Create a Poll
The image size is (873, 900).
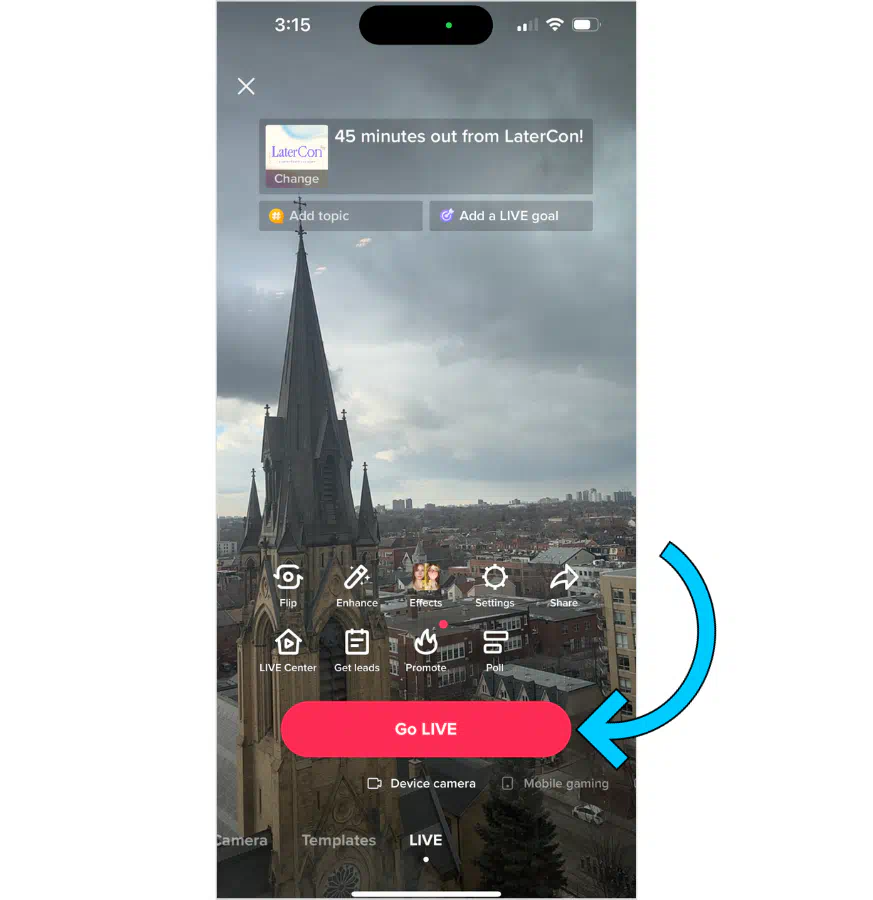coord(495,650)
